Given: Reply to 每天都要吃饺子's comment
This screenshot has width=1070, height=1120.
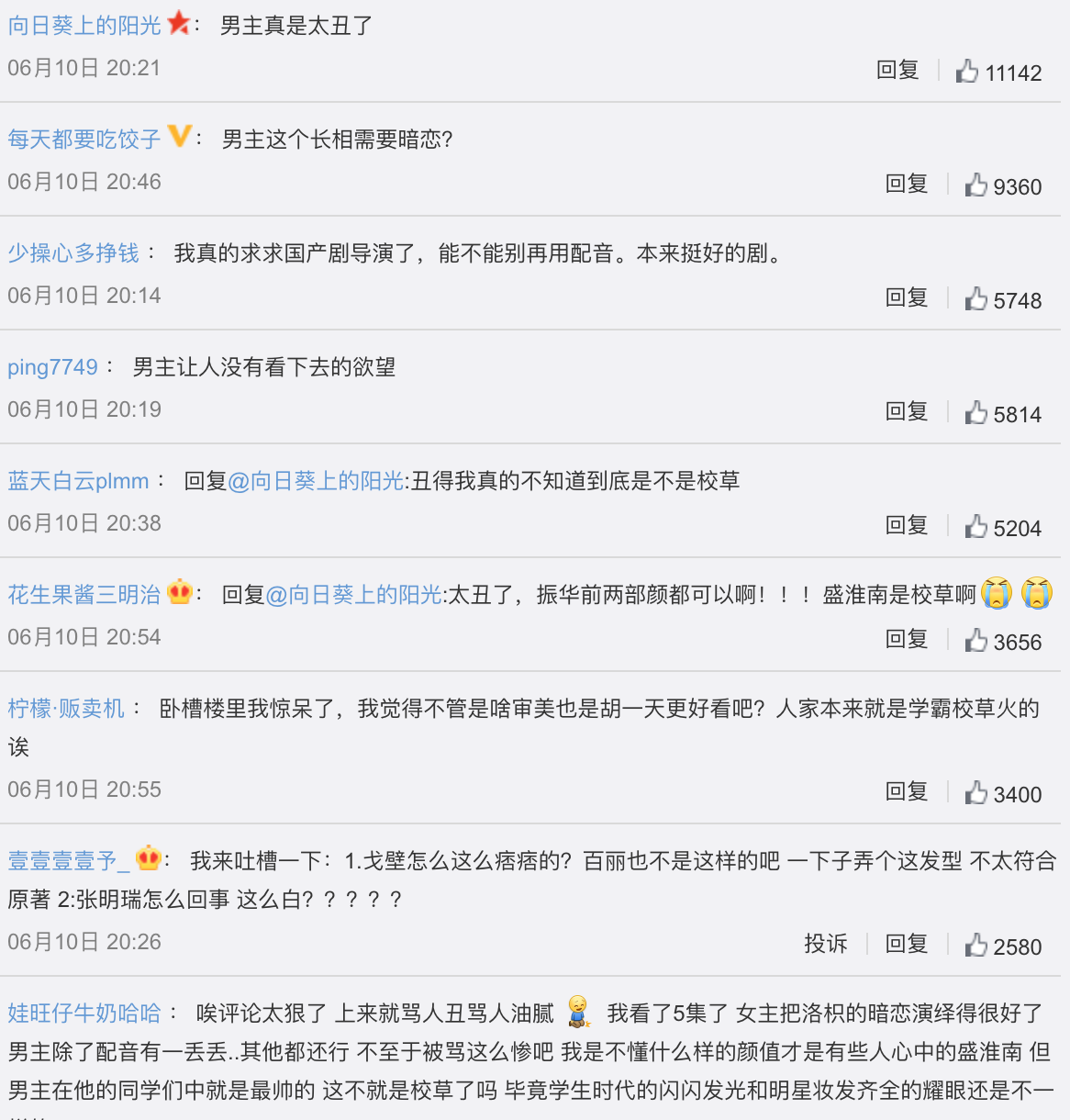Looking at the screenshot, I should (x=907, y=185).
